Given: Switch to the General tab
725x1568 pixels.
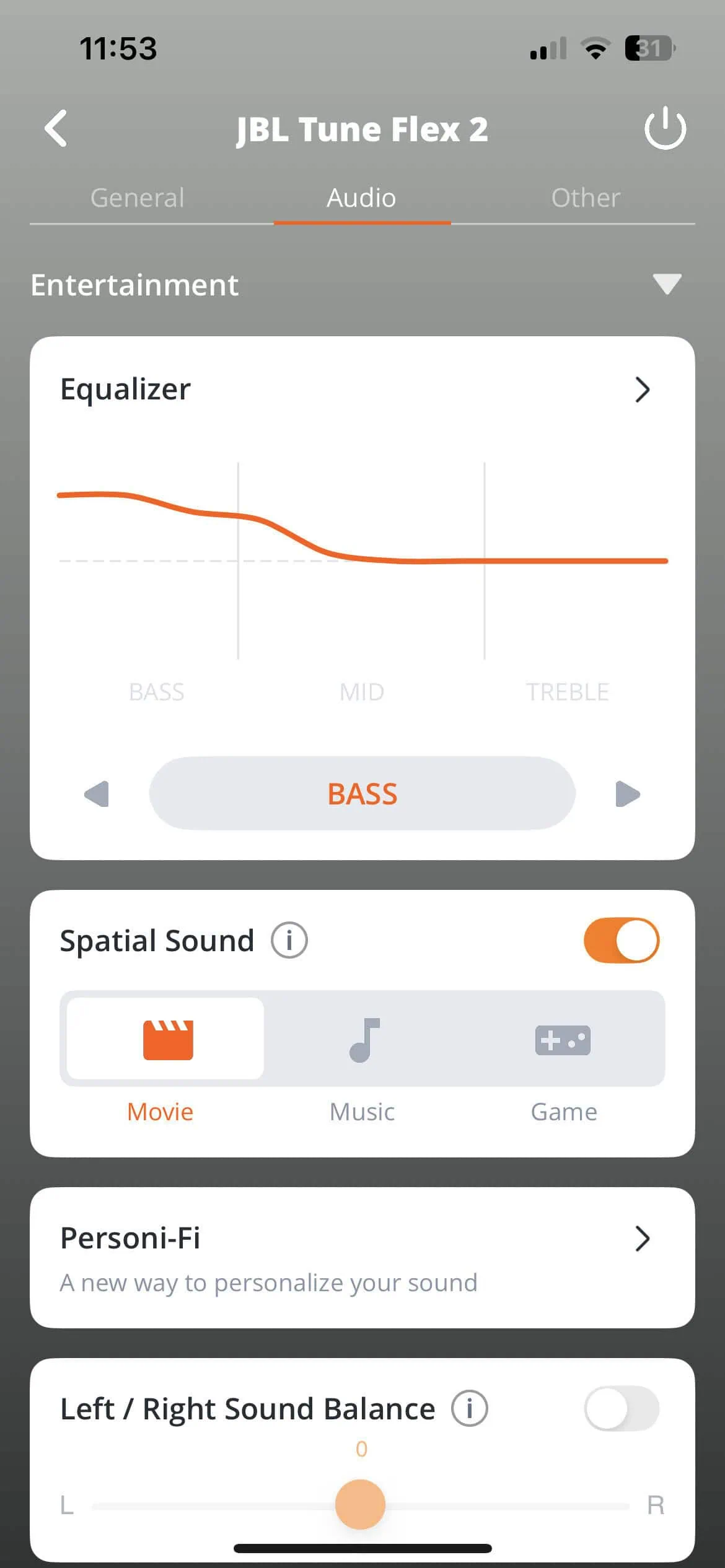Looking at the screenshot, I should 137,198.
